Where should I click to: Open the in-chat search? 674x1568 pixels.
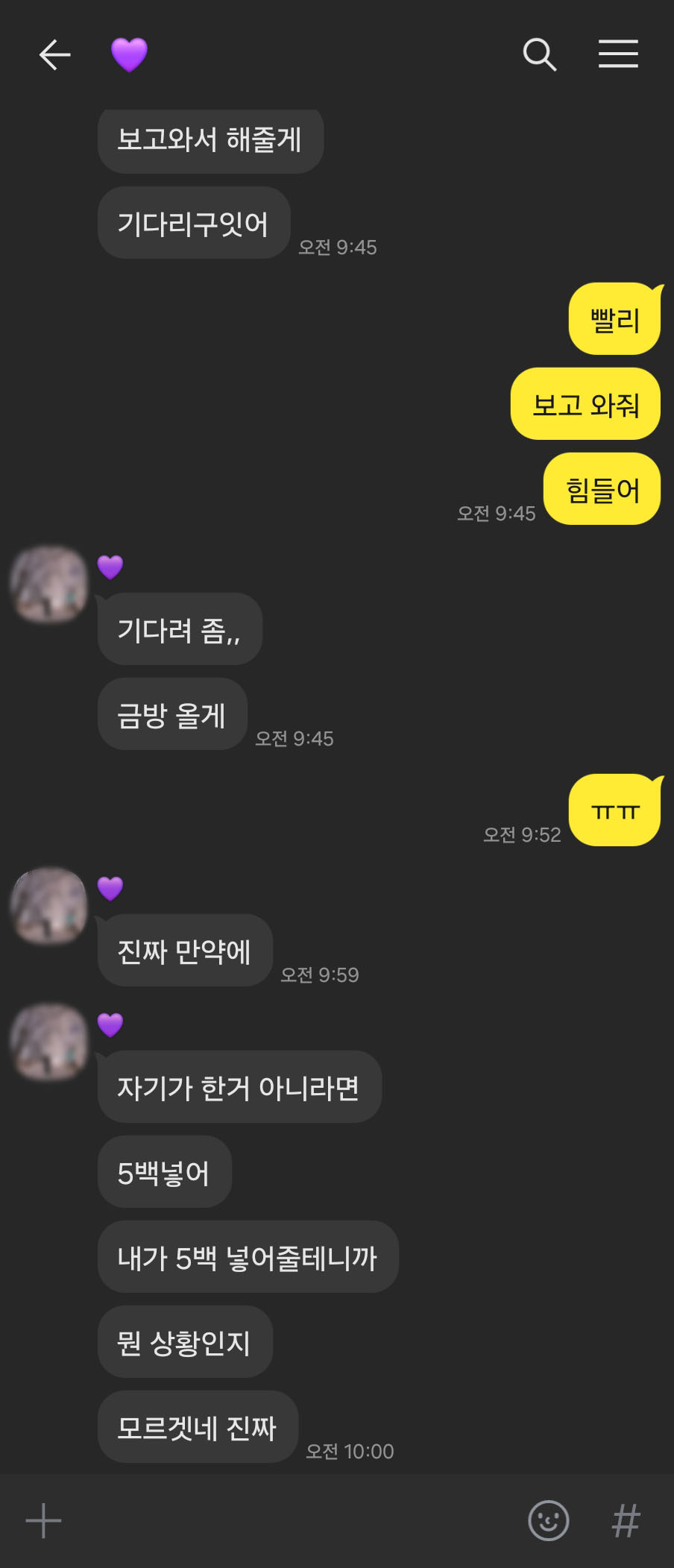click(x=540, y=54)
